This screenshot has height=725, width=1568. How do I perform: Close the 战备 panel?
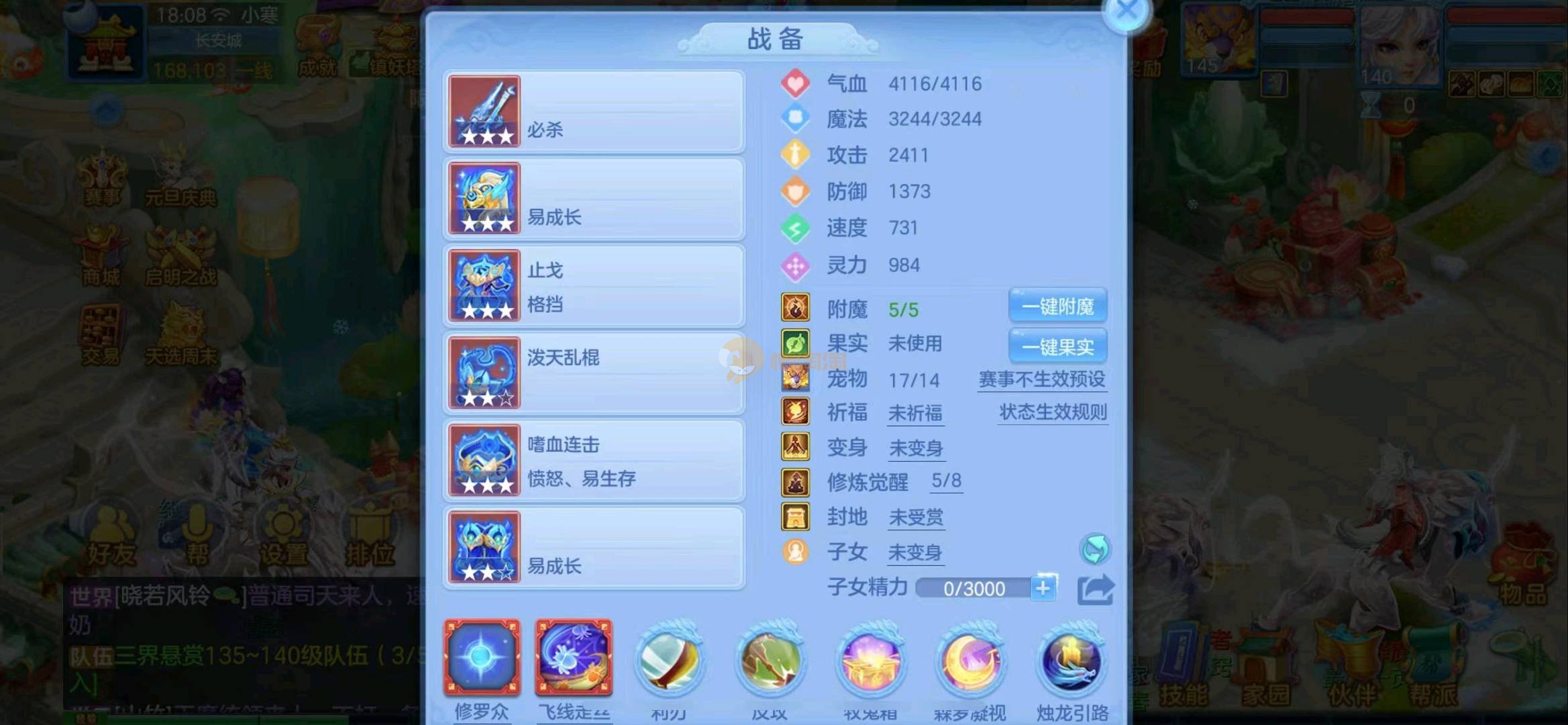[x=1127, y=12]
